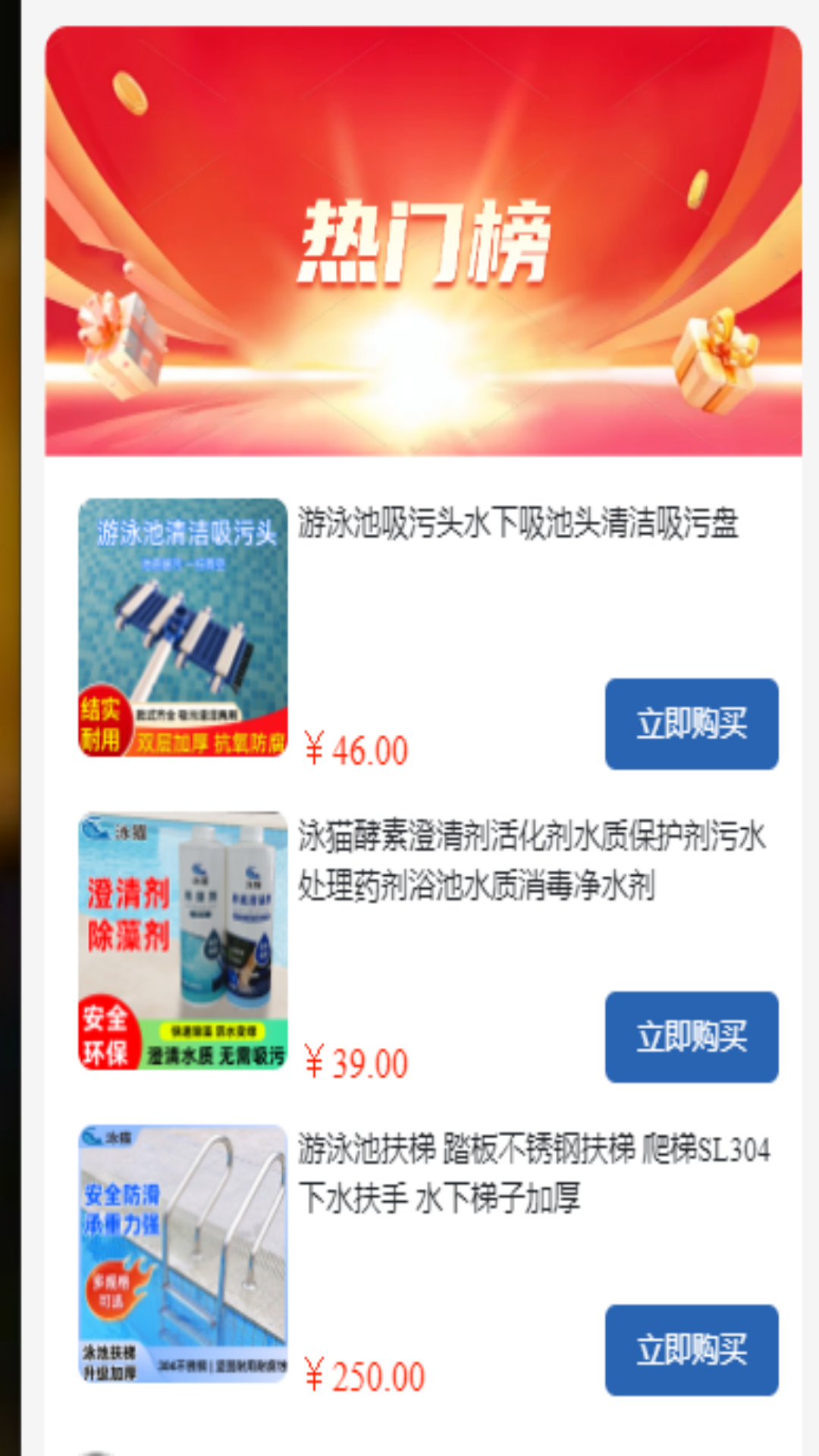Click the 安全环保 badge on clarifier image
Image resolution: width=819 pixels, height=1456 pixels.
106,1035
